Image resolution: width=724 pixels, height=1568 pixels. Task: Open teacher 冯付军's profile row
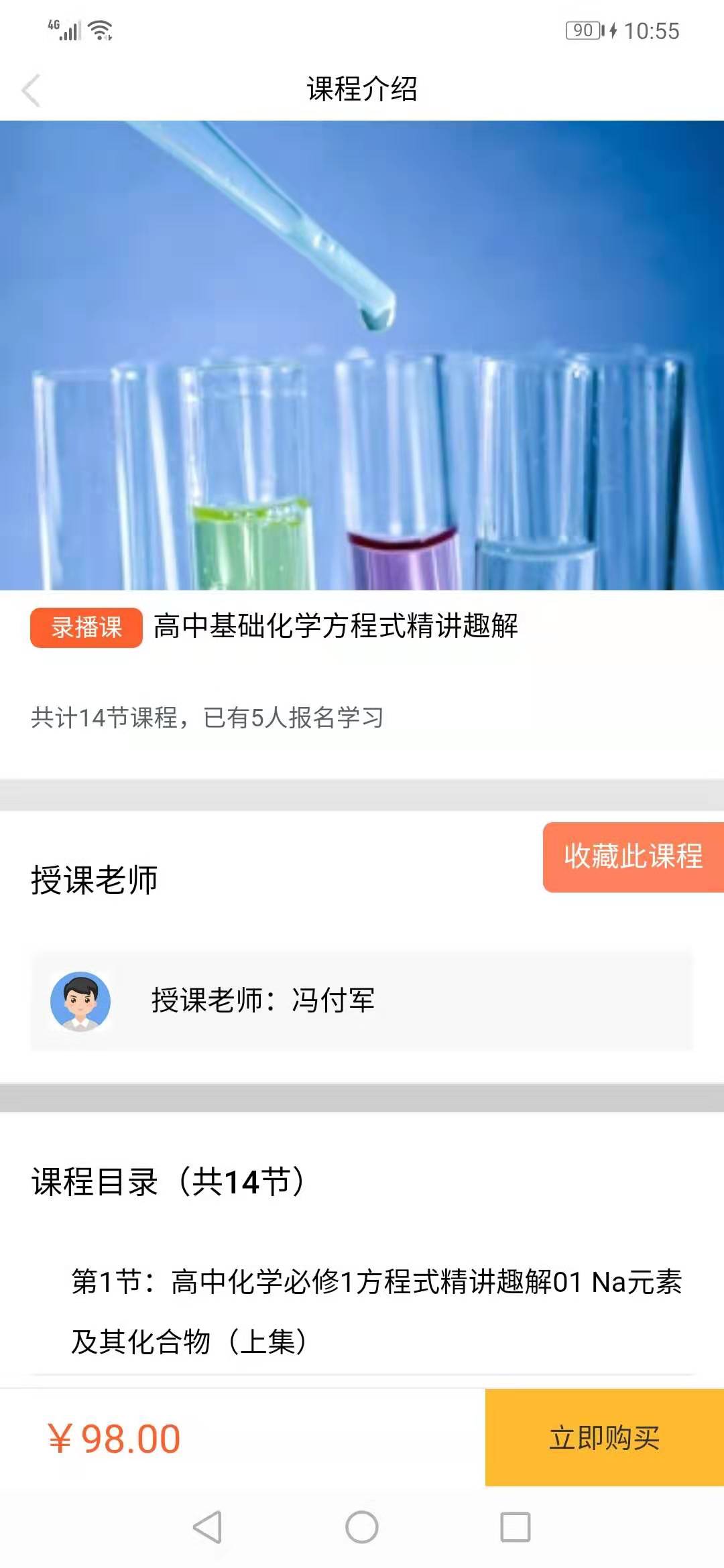point(362,1000)
